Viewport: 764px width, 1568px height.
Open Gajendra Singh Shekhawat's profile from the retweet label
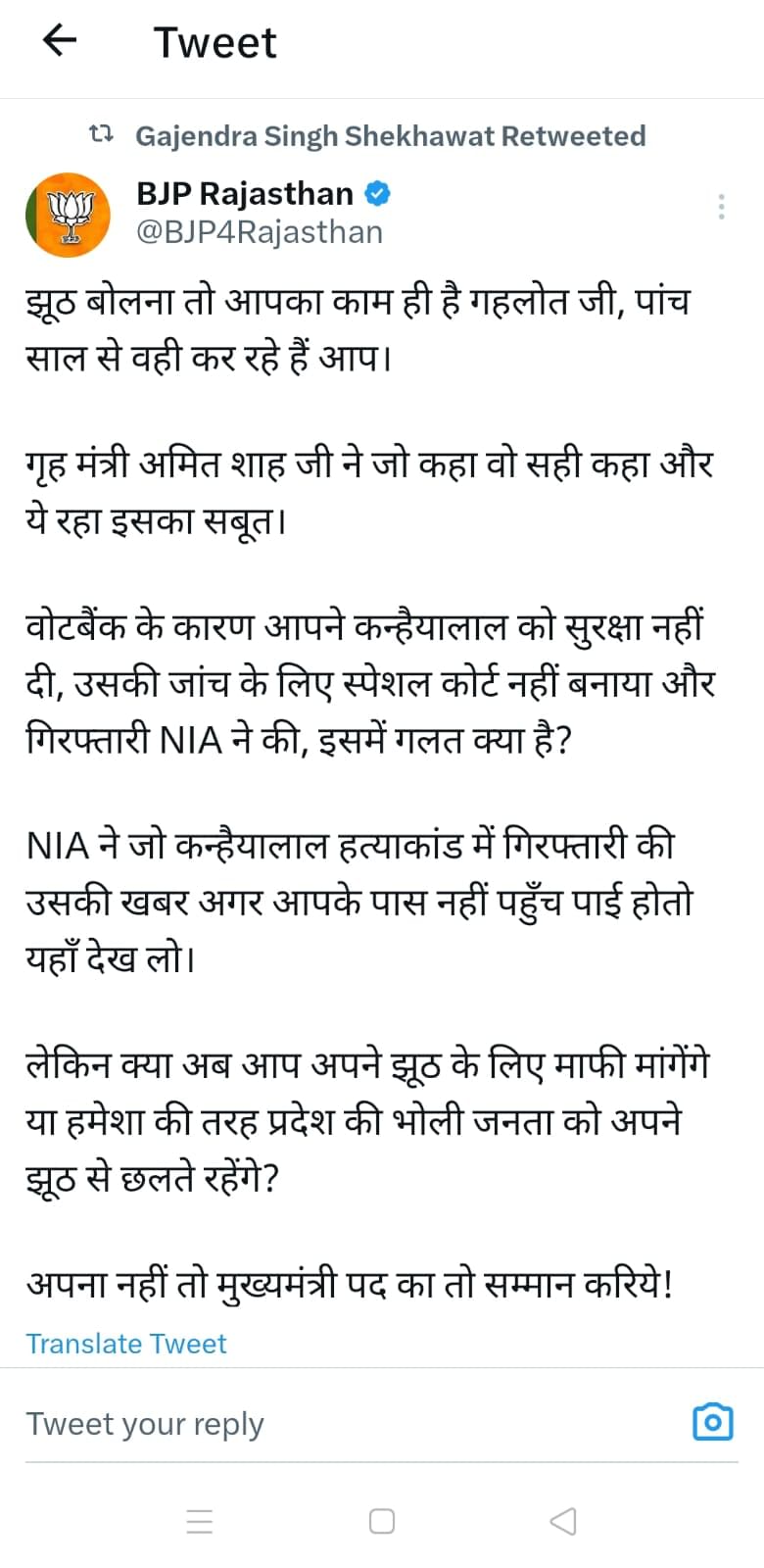pos(390,136)
